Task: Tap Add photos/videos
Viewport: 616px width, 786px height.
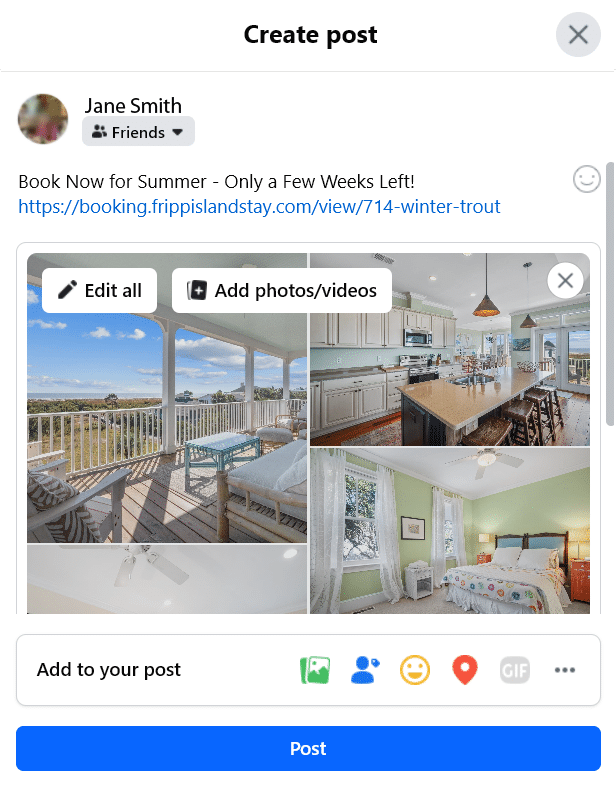Action: 282,290
